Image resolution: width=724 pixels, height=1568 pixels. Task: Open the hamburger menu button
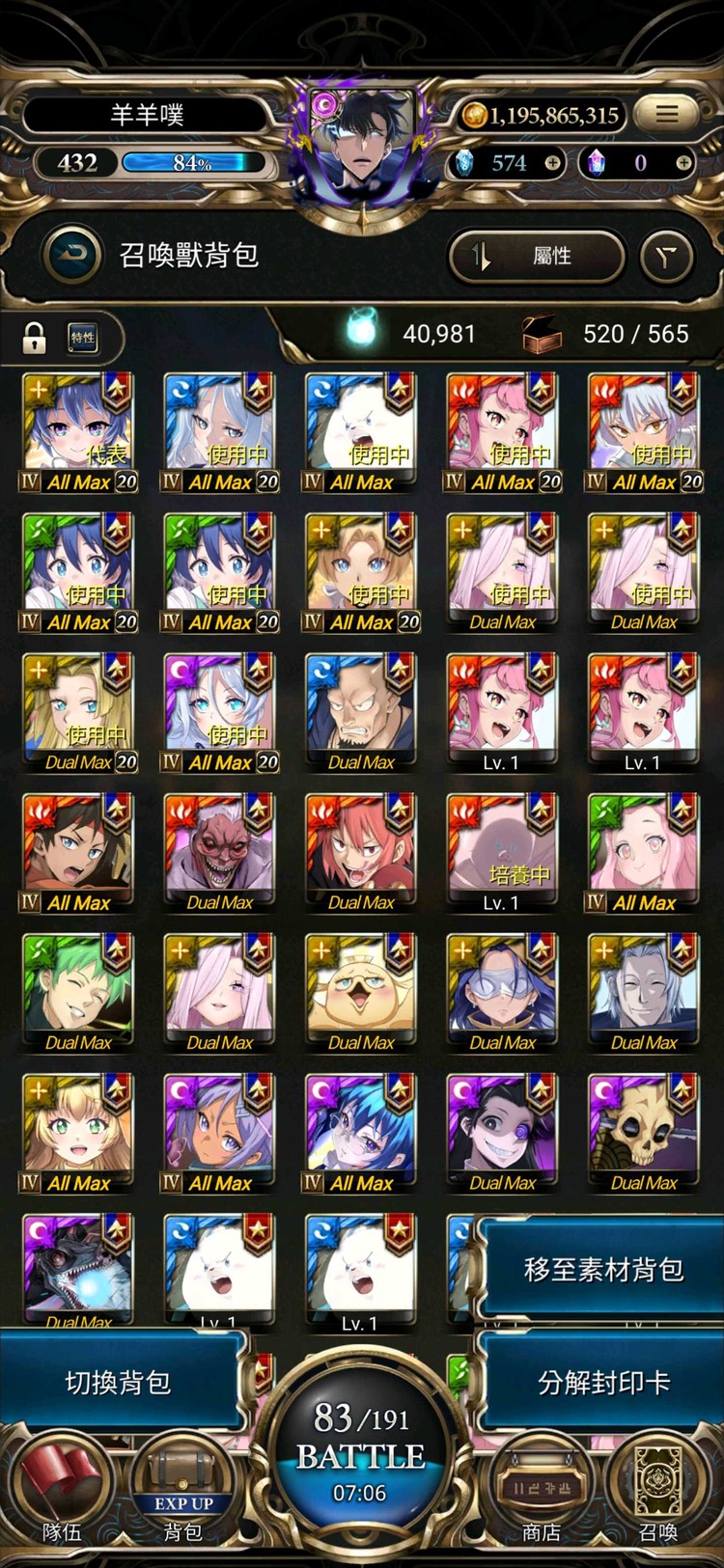[x=667, y=114]
